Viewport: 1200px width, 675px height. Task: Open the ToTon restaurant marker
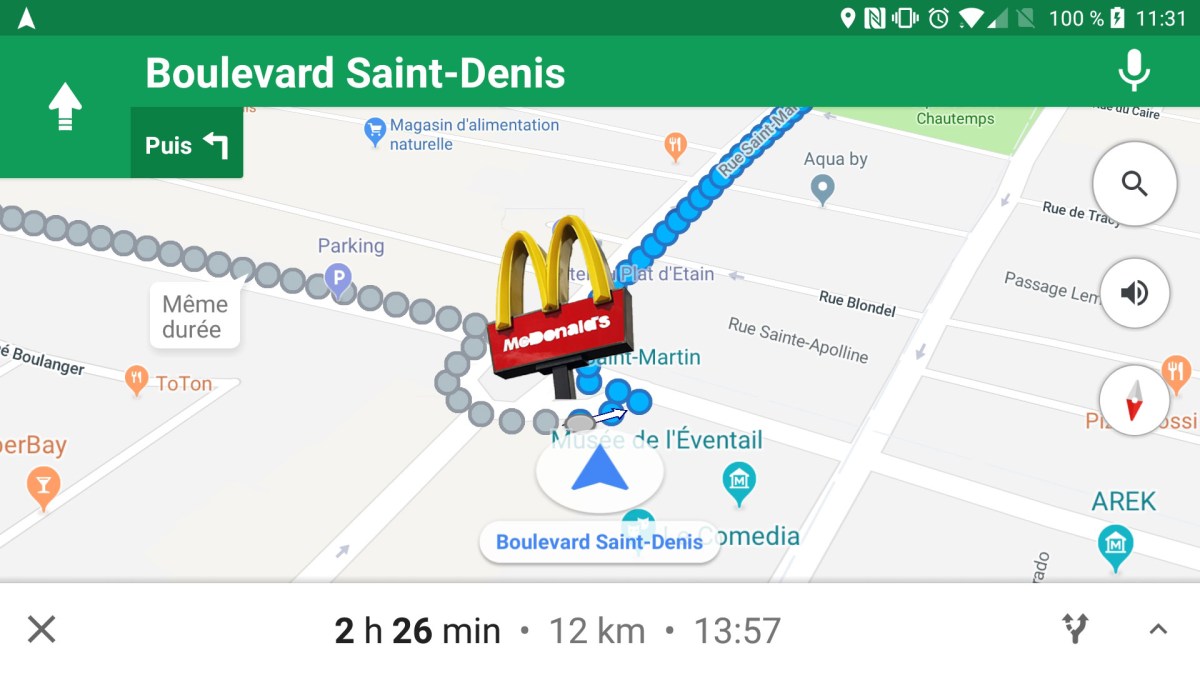point(137,381)
